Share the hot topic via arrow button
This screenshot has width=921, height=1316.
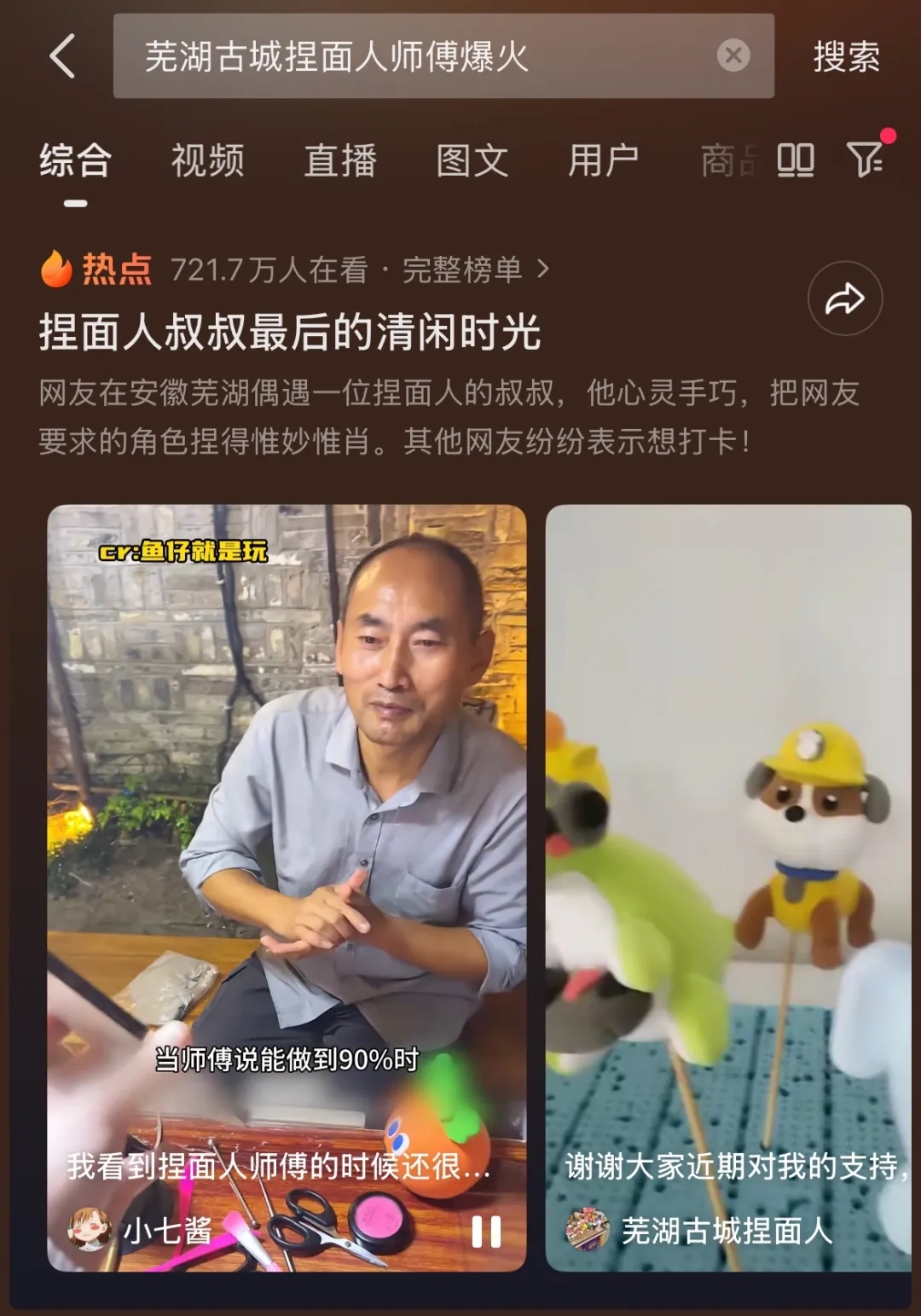844,299
